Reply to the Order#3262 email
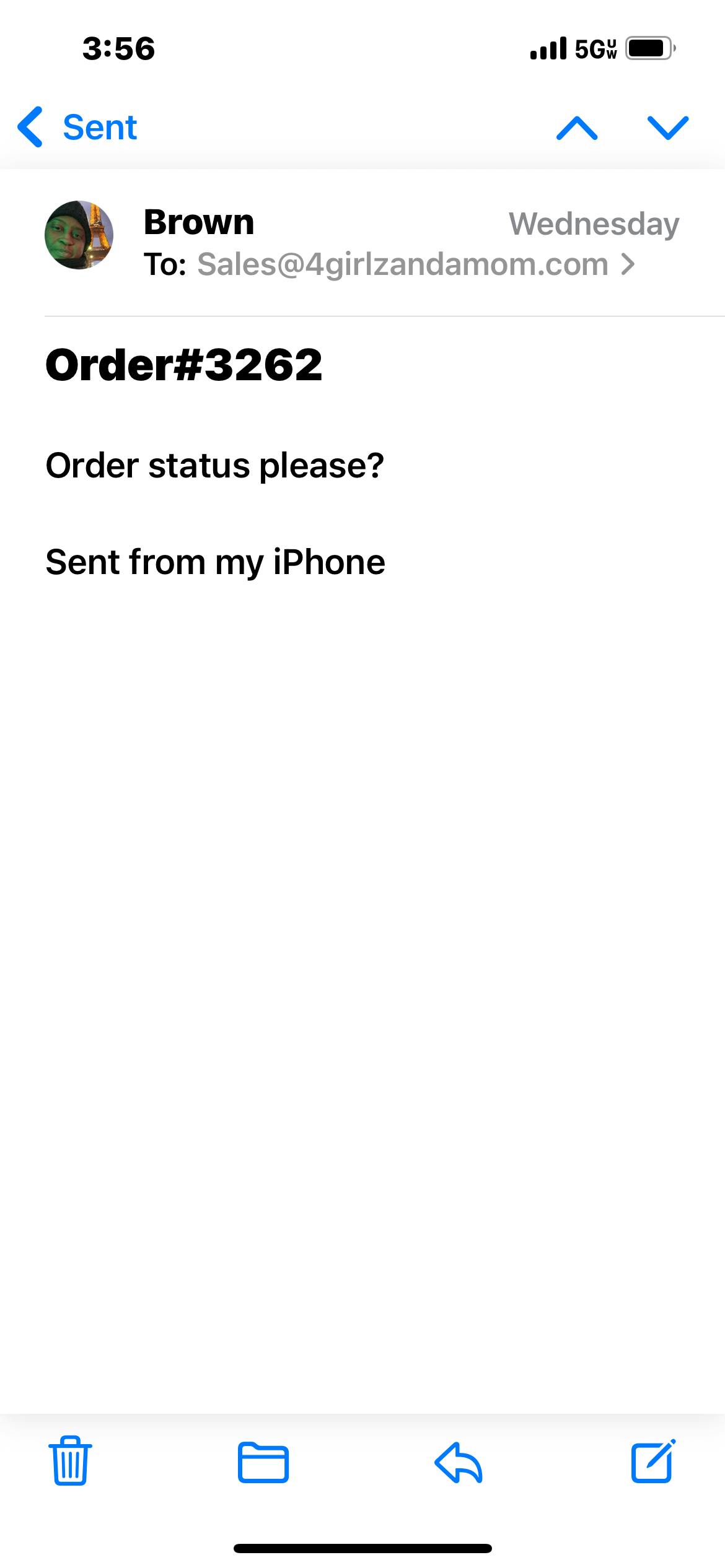This screenshot has width=725, height=1568. [x=459, y=1462]
